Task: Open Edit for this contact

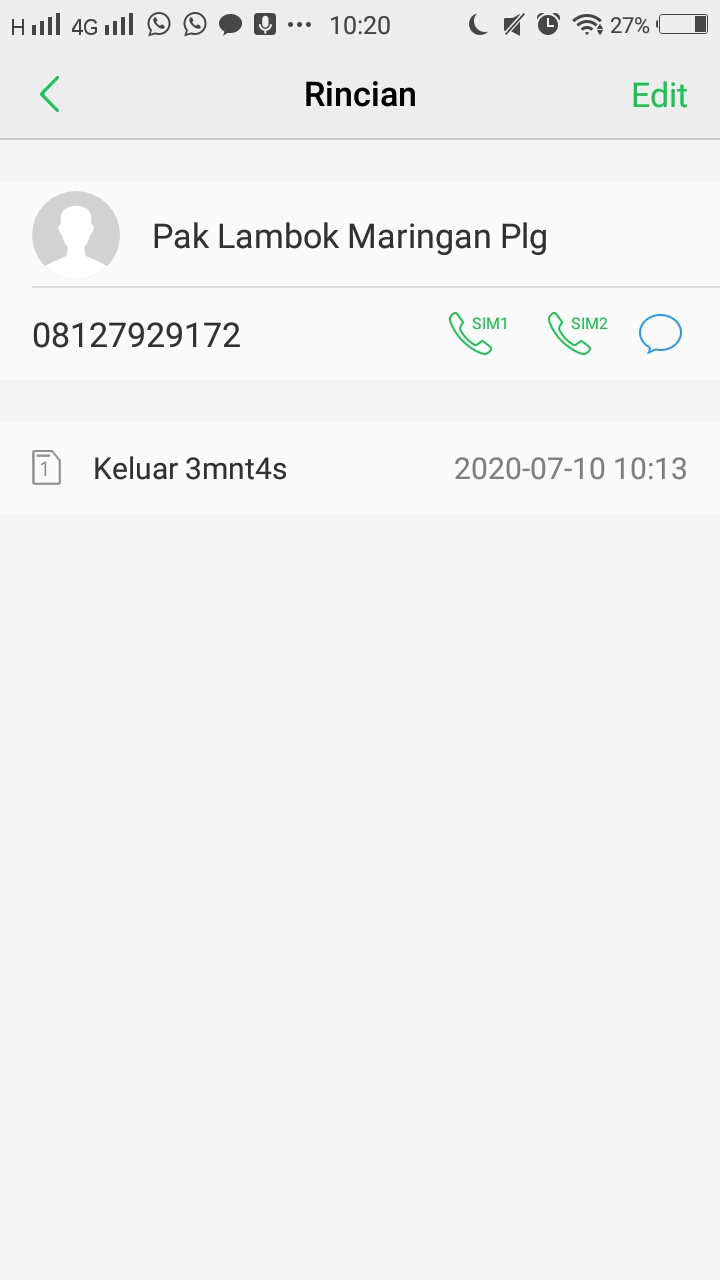Action: [659, 95]
